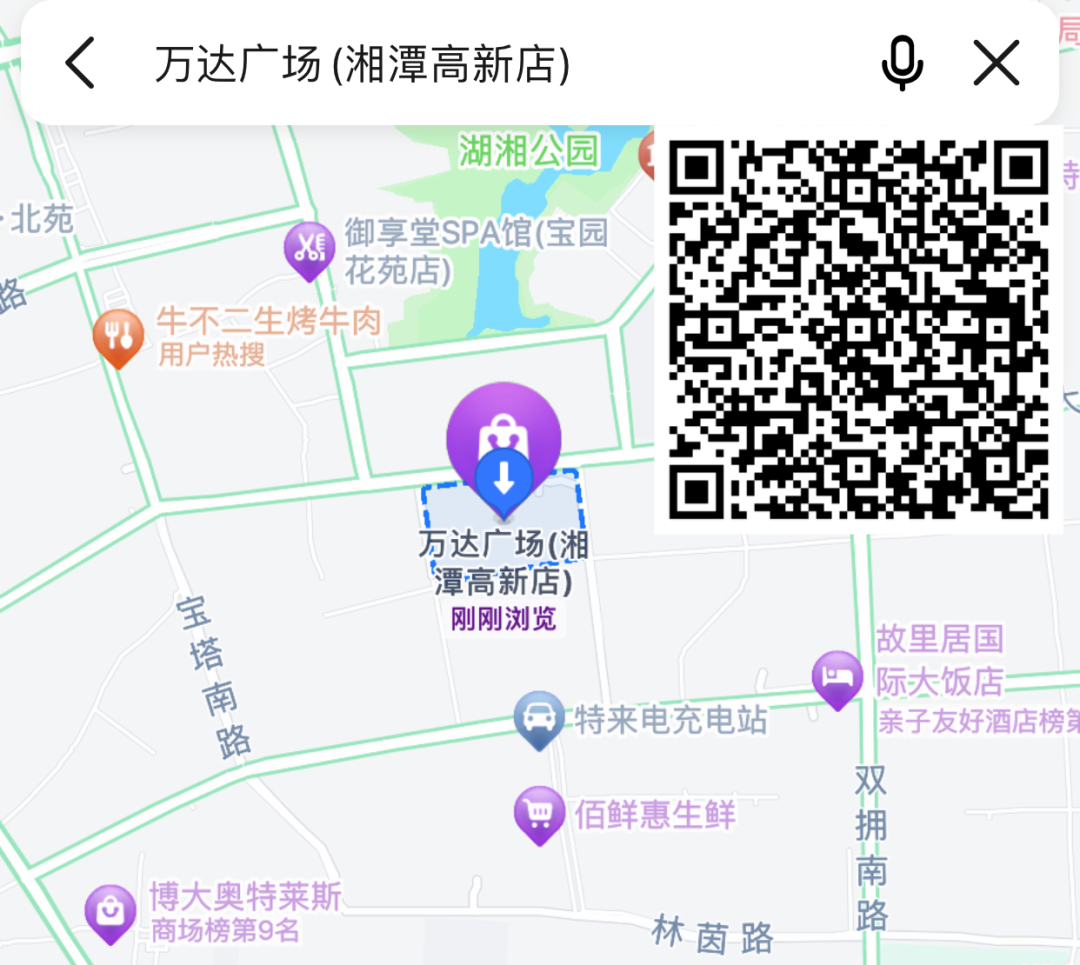The image size is (1080, 965).
Task: Clear the search query
Action: [996, 63]
